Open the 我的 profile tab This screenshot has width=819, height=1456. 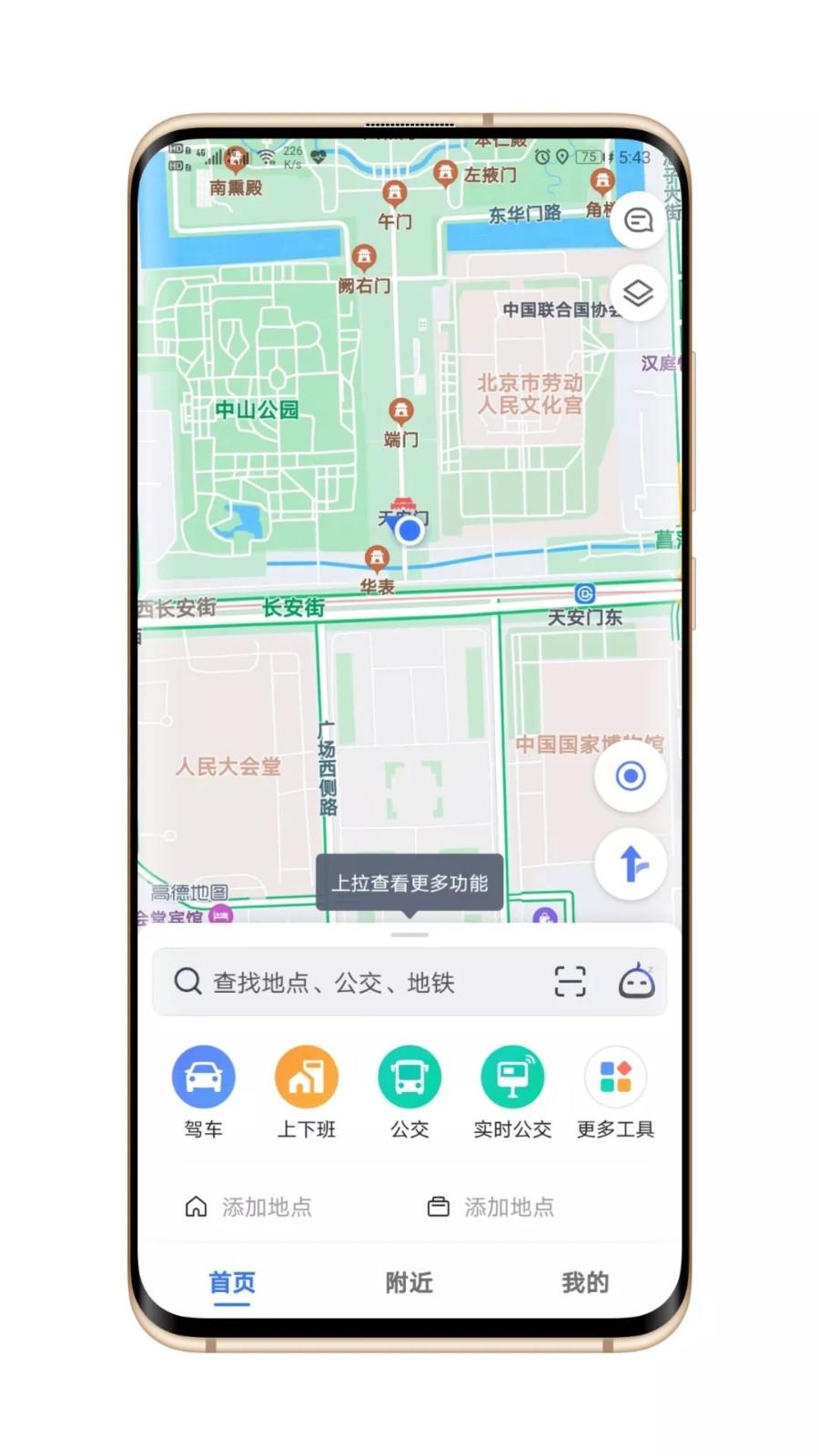tap(585, 1283)
